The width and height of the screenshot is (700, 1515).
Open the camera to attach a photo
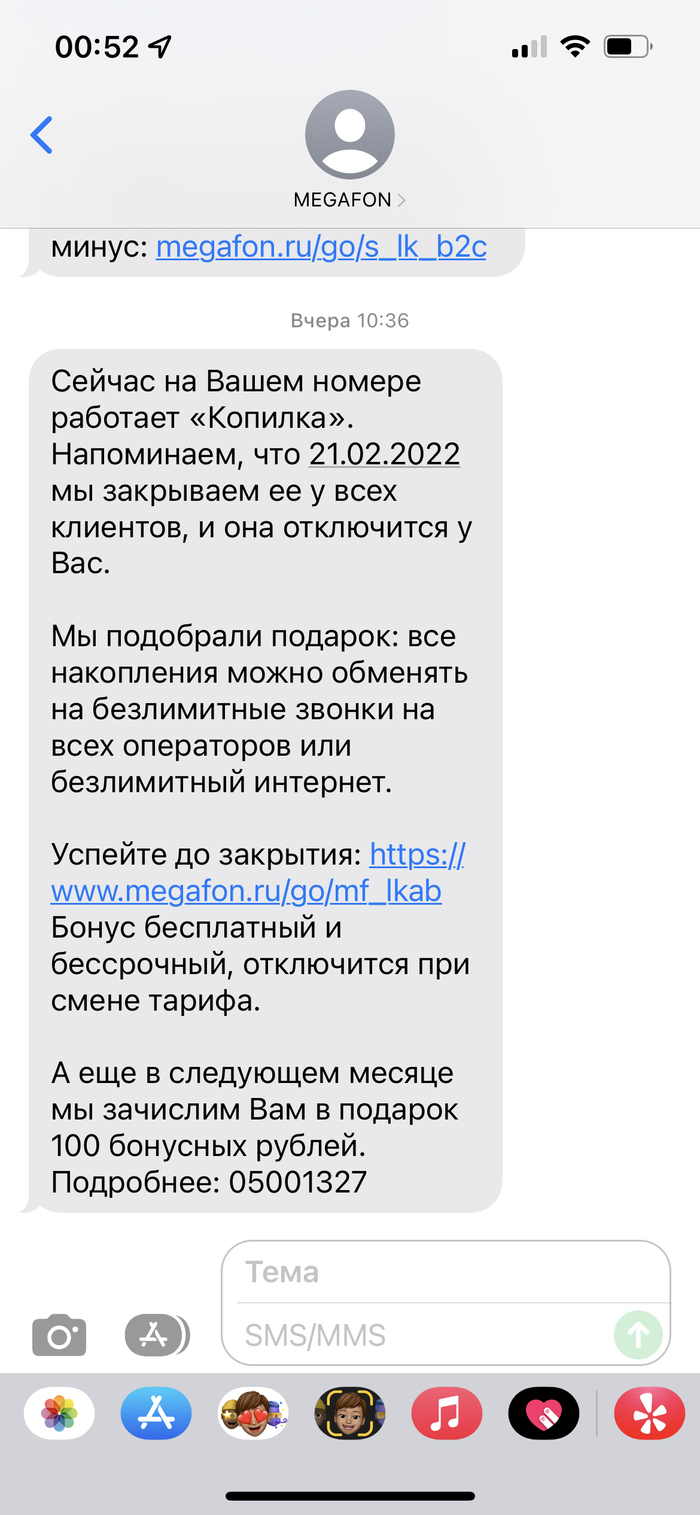(59, 1334)
